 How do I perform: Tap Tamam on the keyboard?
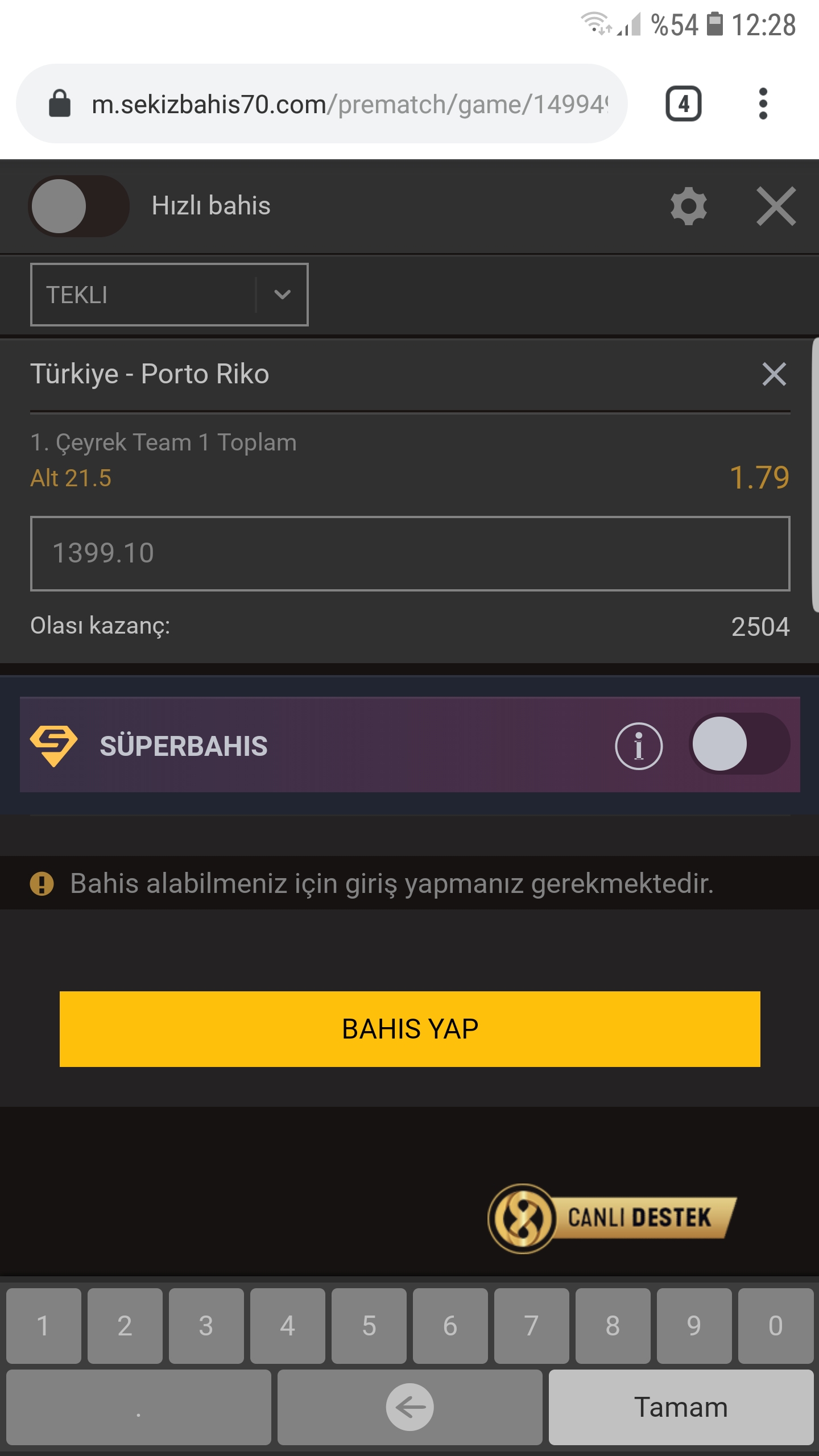click(x=681, y=1407)
